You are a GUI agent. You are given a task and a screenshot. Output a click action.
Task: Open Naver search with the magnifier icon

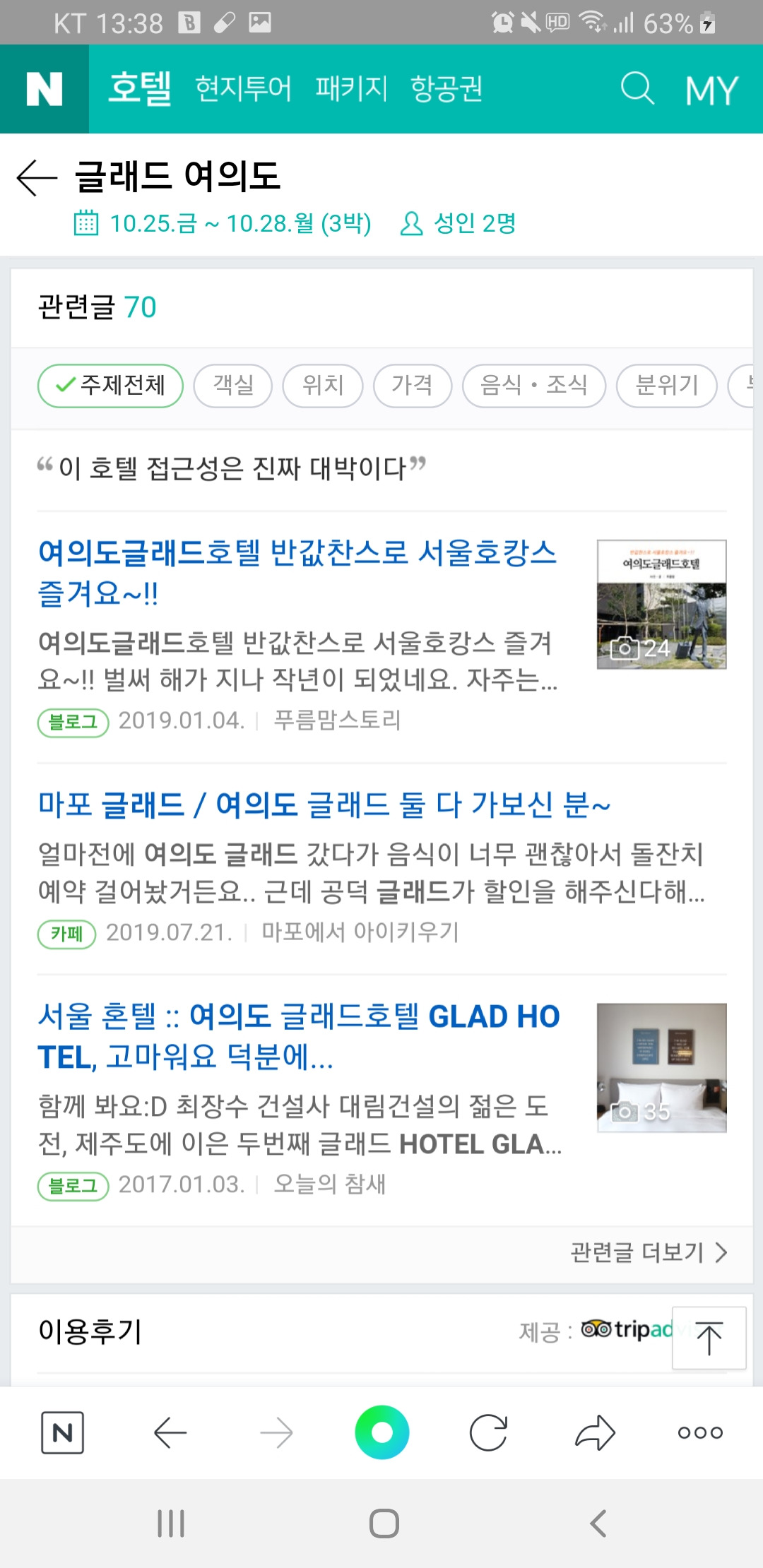point(637,89)
